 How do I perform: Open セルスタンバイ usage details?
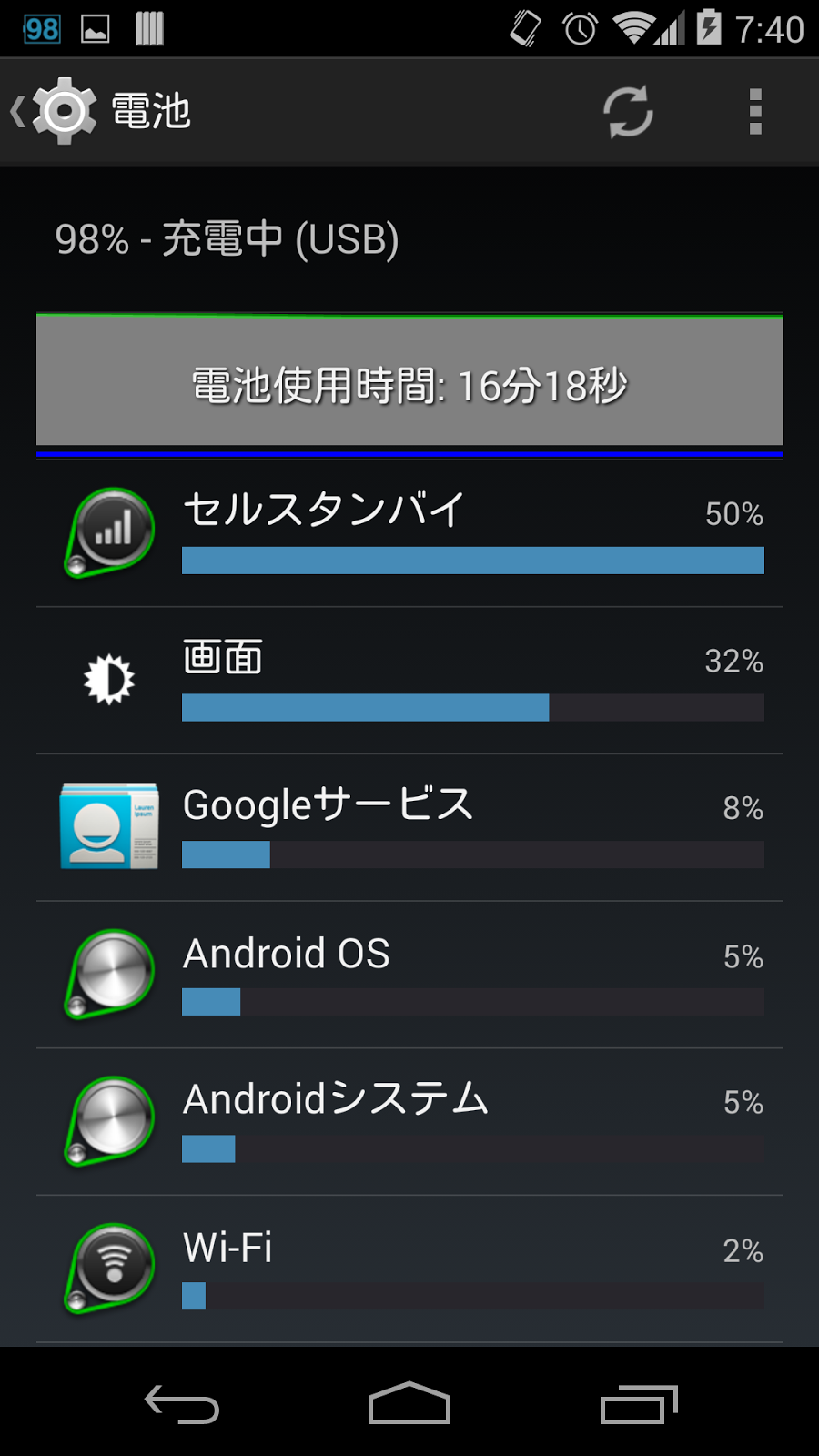pos(409,533)
